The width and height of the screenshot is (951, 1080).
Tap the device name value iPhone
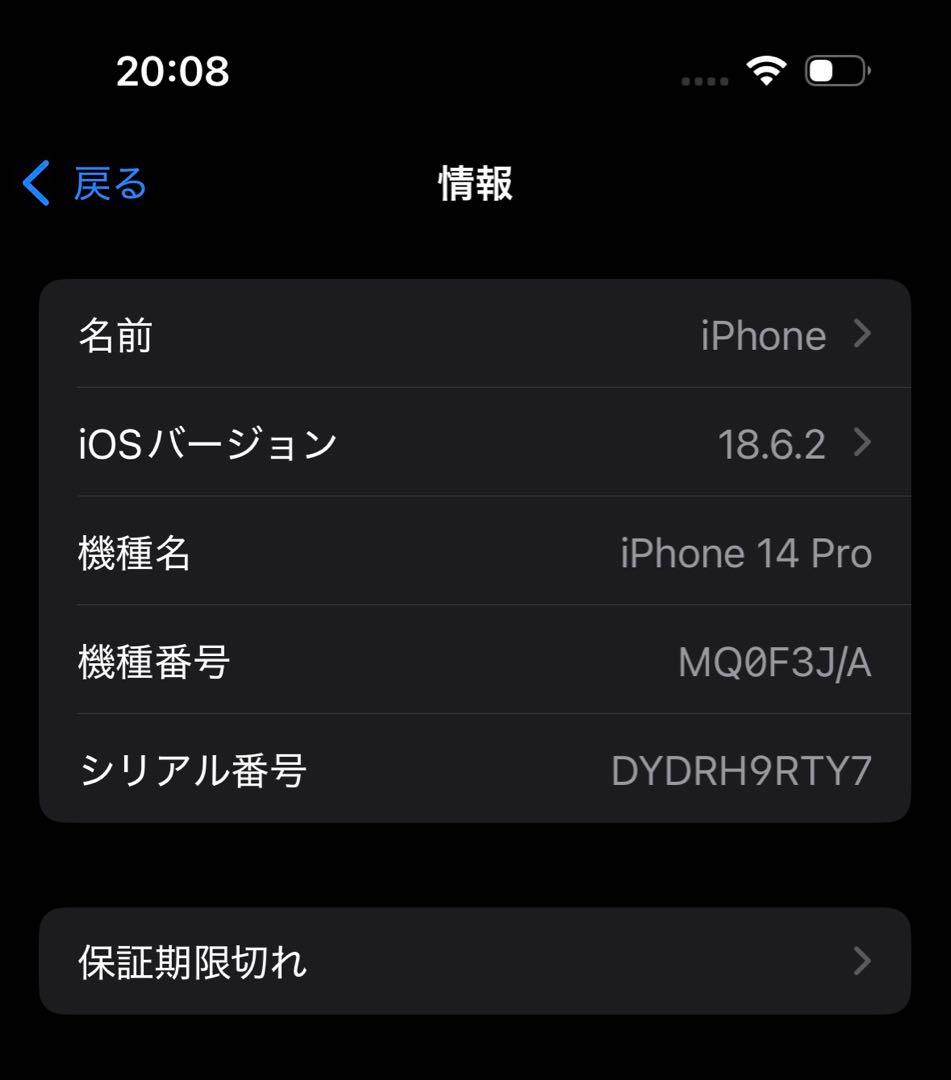pos(763,335)
